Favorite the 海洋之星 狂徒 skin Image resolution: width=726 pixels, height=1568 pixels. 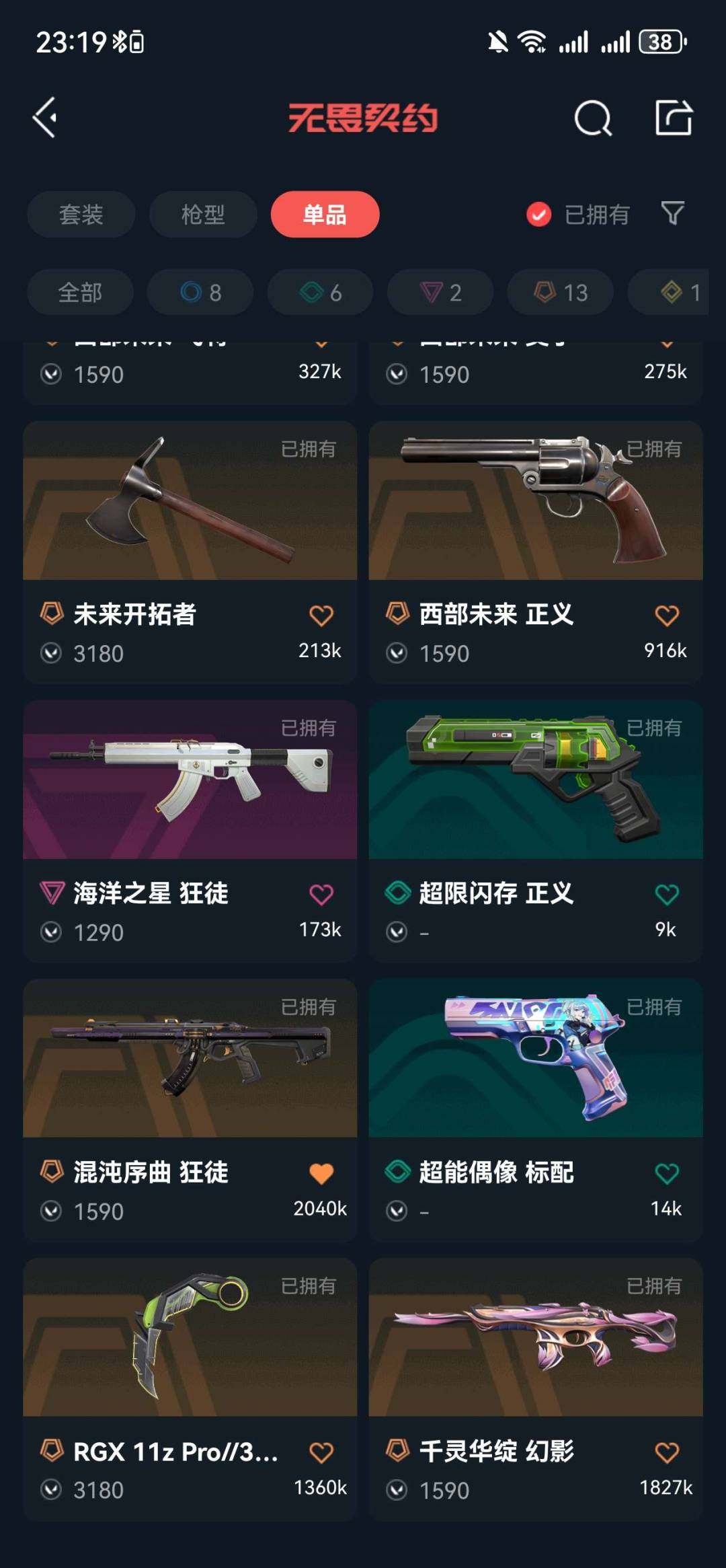[321, 893]
